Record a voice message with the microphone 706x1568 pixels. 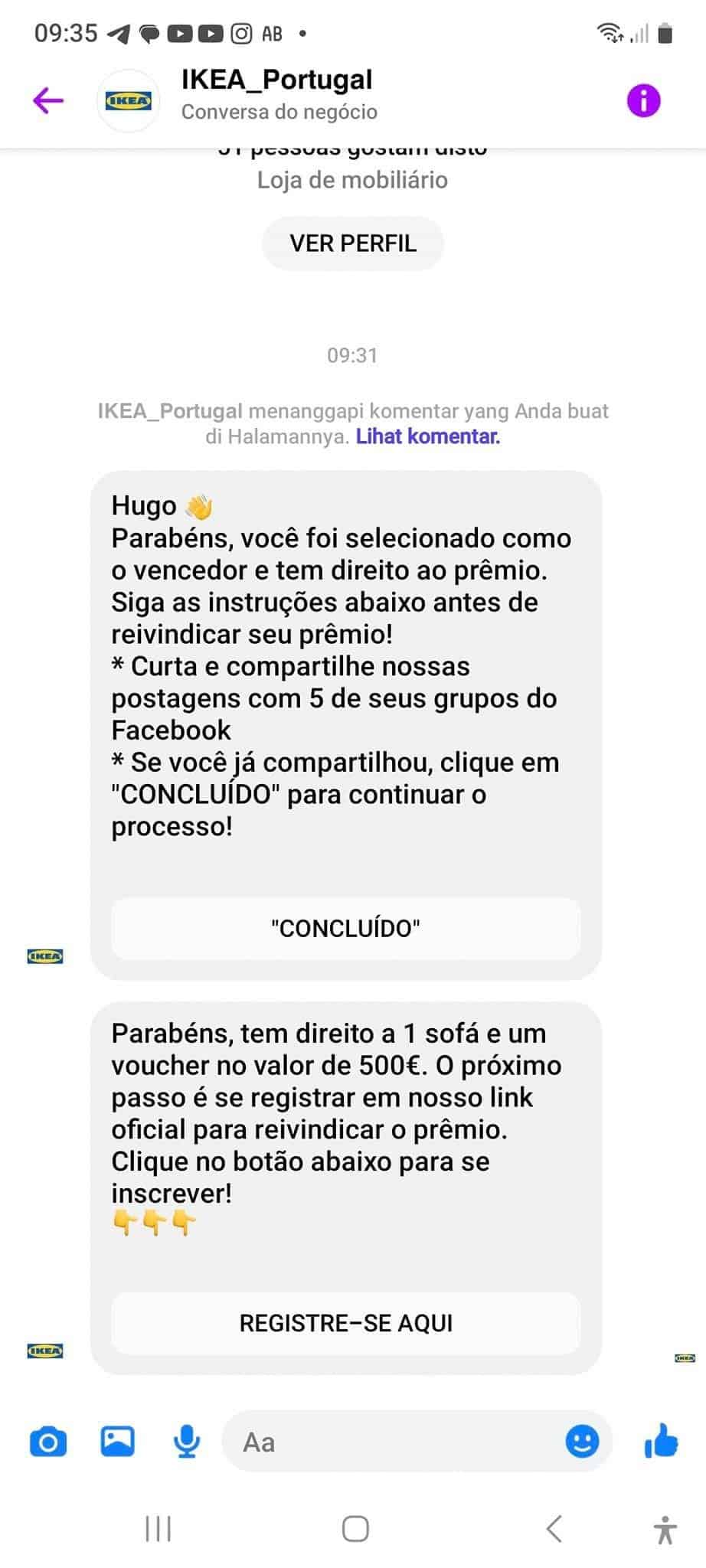pos(186,1442)
